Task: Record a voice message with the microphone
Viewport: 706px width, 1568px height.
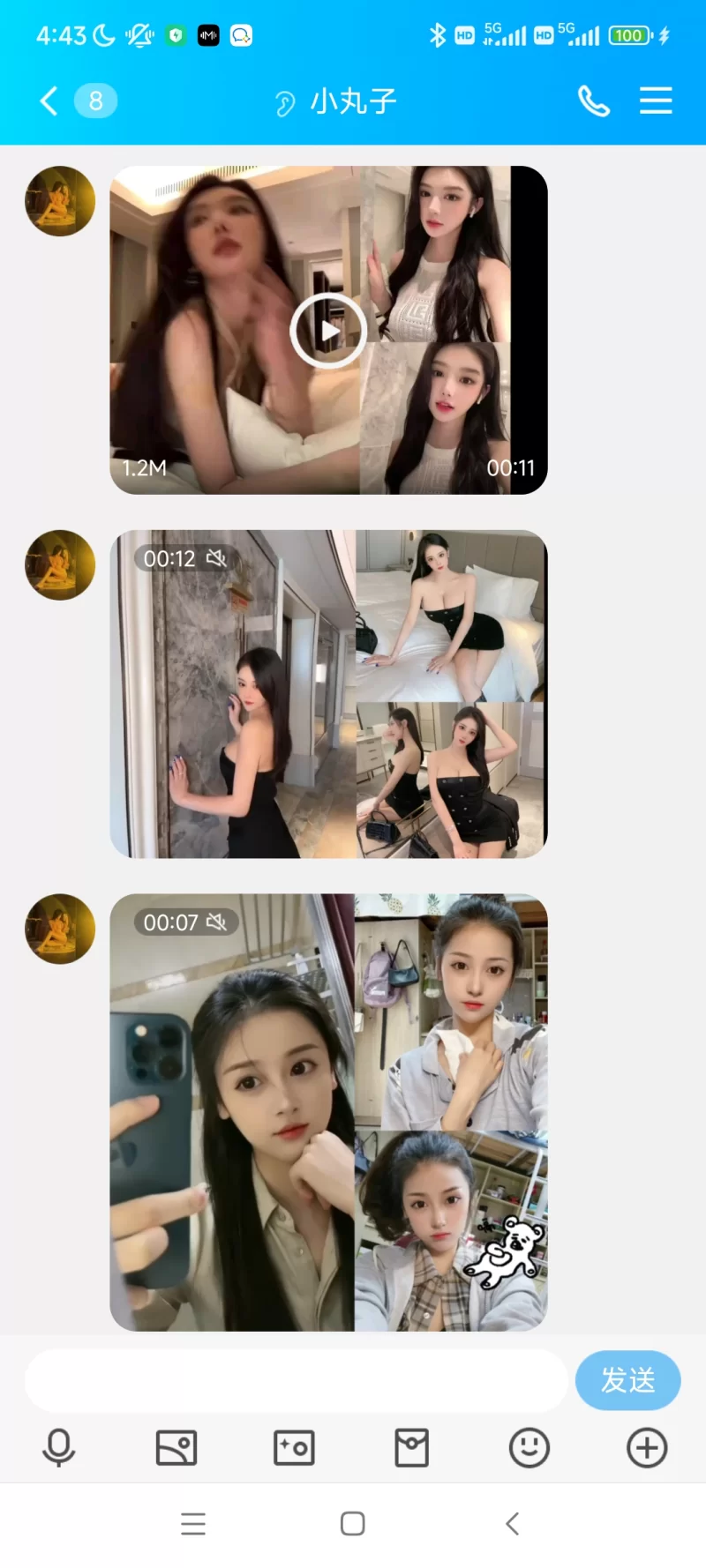Action: 59,1447
